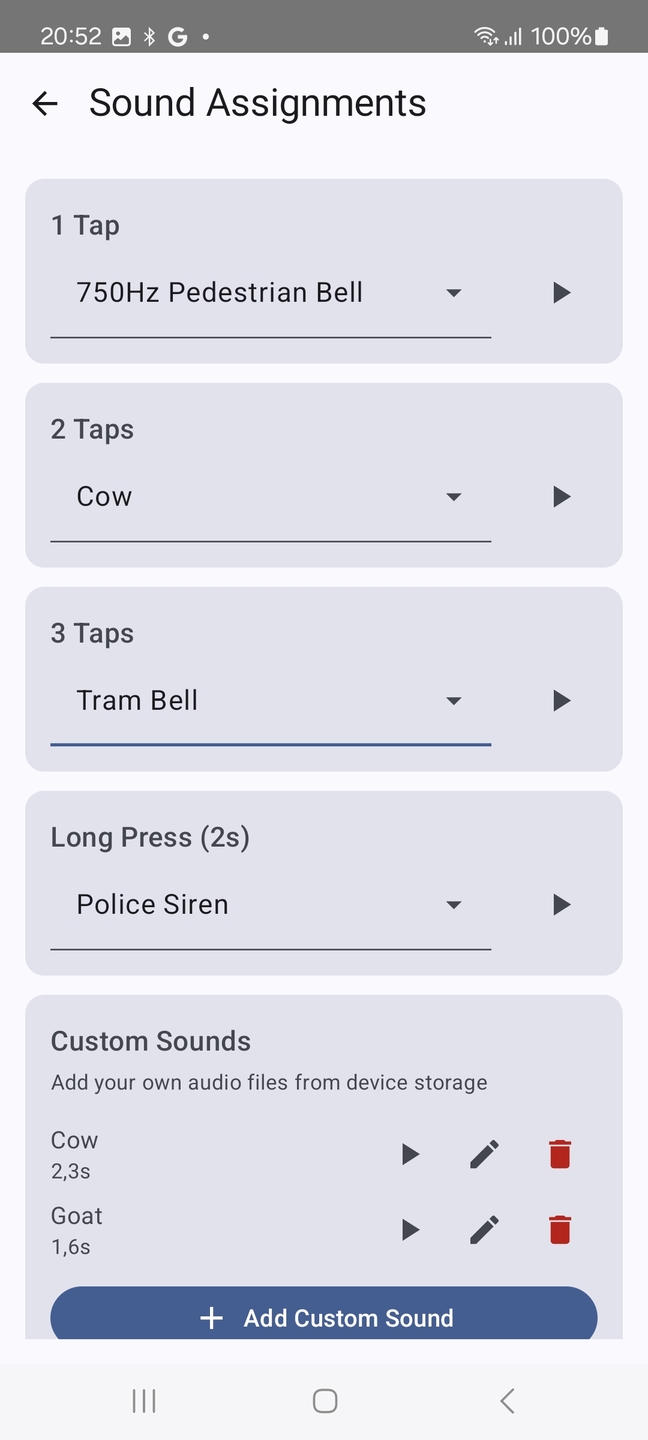Preview the 3 Taps sound
The height and width of the screenshot is (1440, 648).
[x=561, y=701]
